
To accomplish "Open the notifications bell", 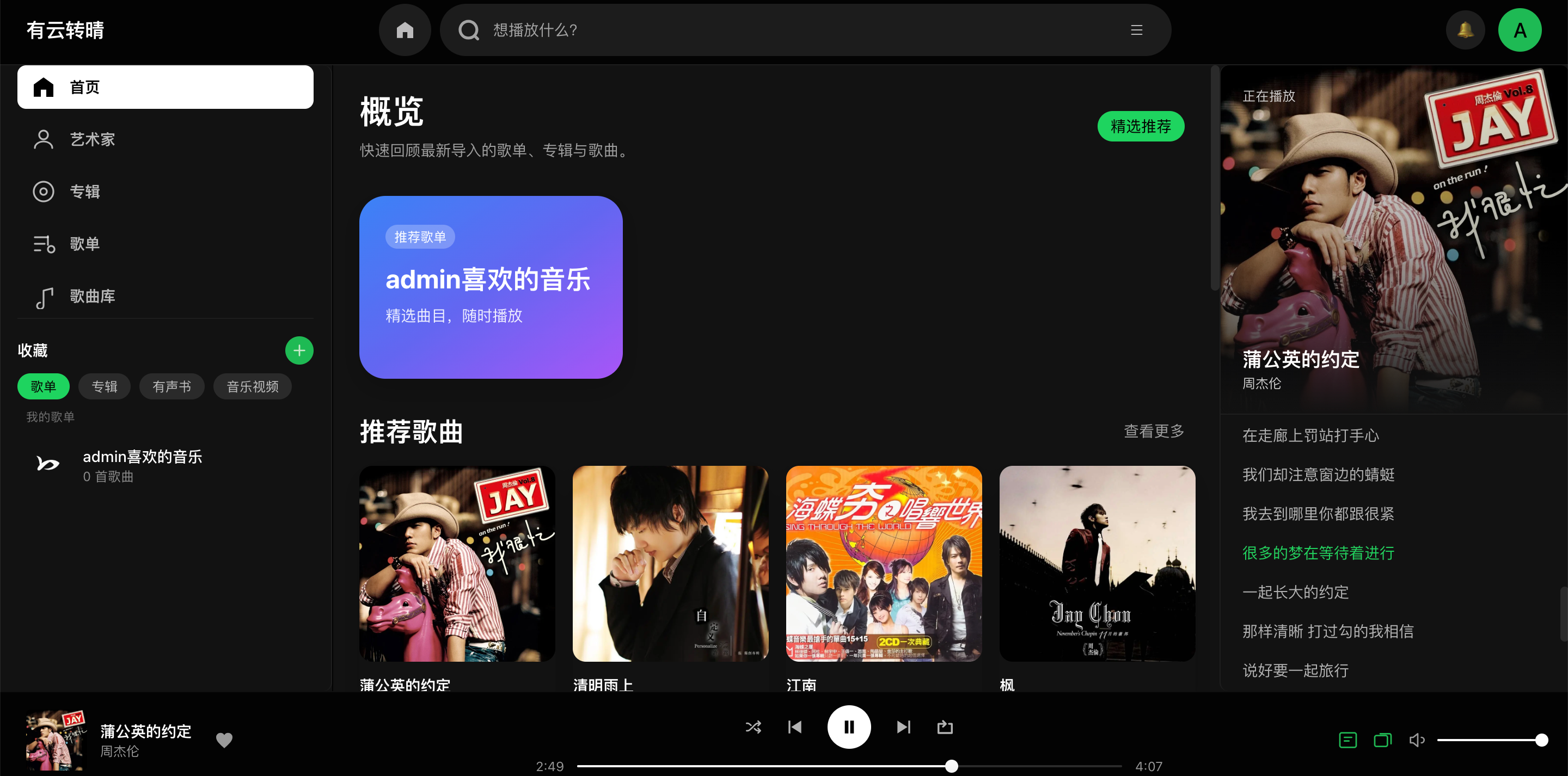I will [x=1465, y=30].
